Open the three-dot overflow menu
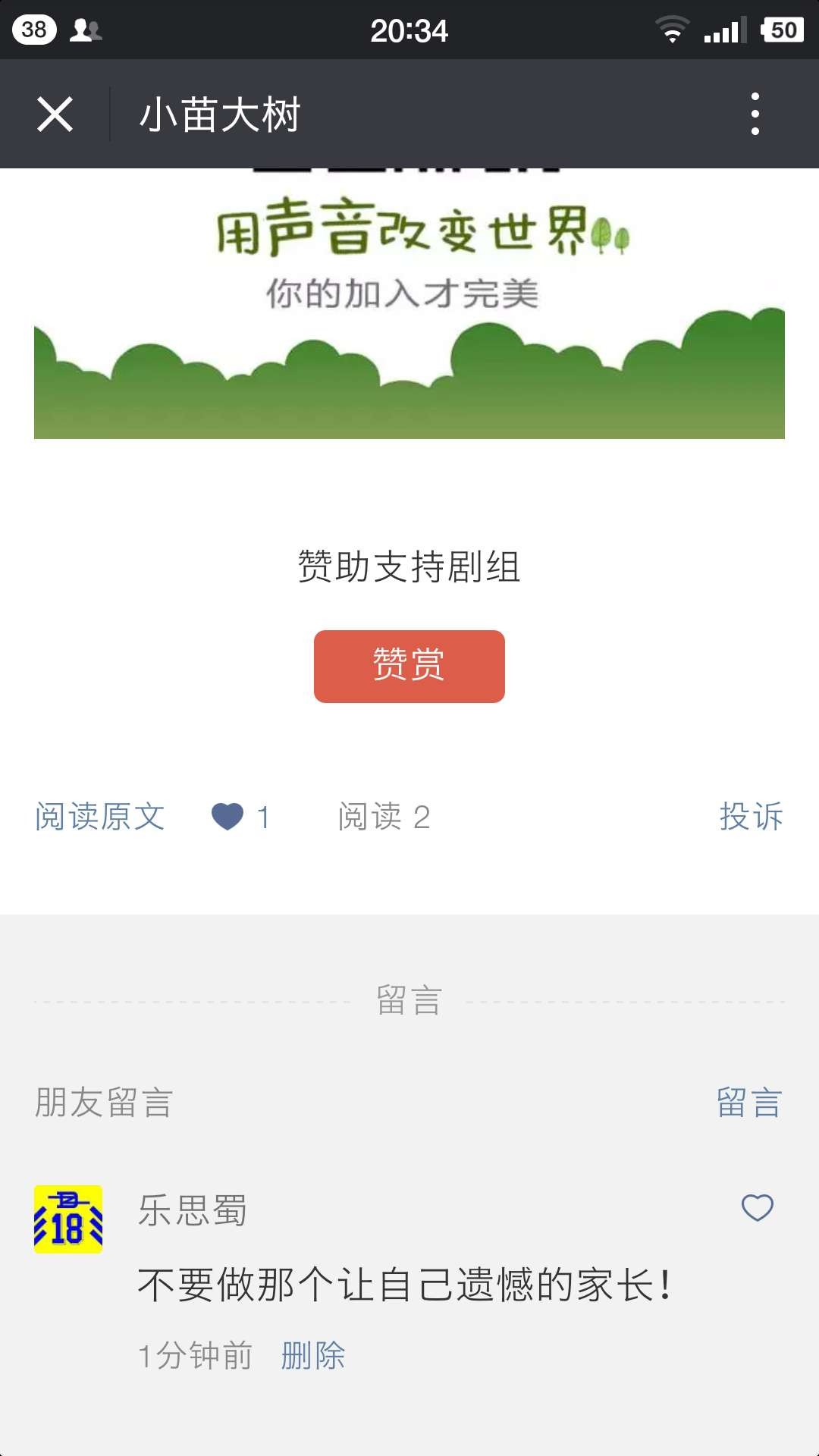Viewport: 819px width, 1456px height. click(755, 115)
